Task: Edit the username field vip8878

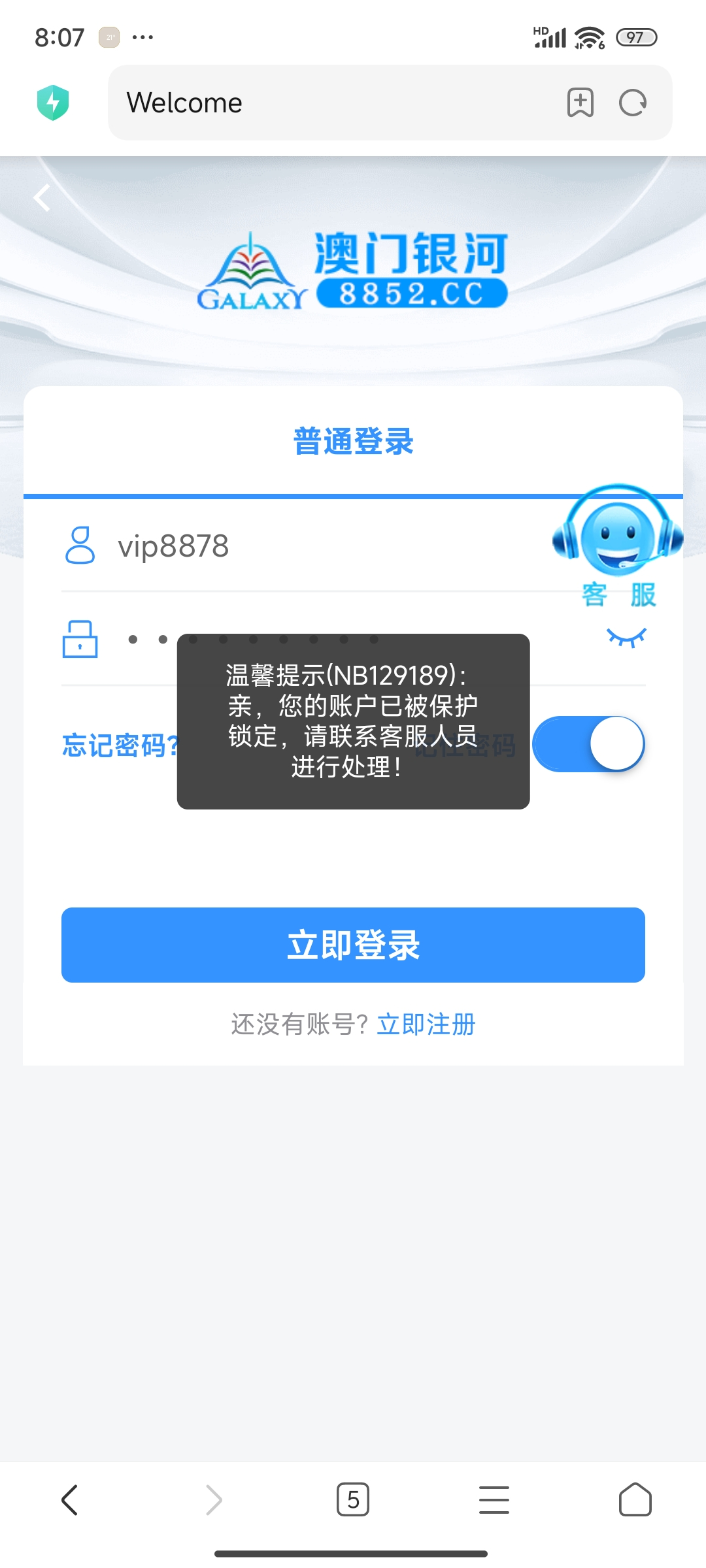Action: [x=314, y=546]
